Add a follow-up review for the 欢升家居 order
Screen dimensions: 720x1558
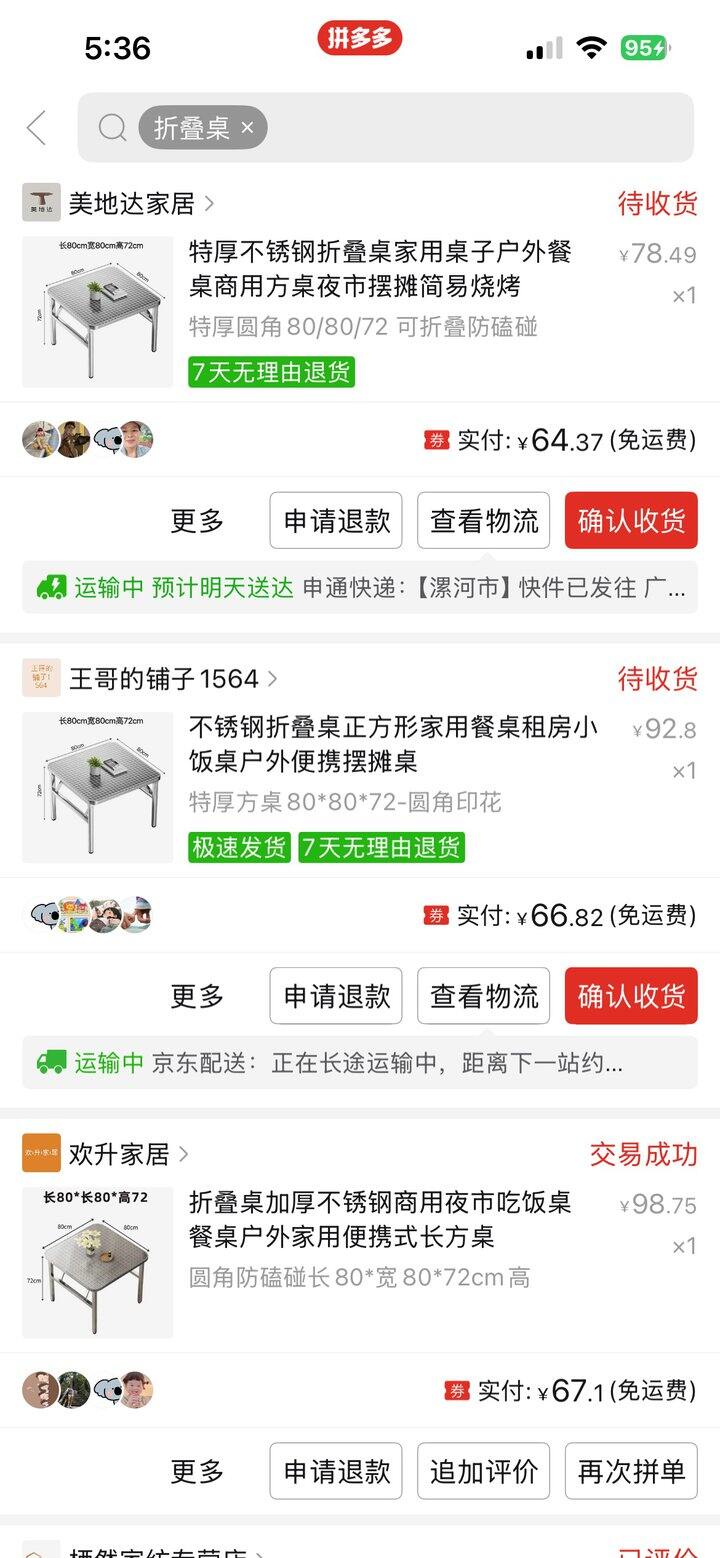(x=484, y=1471)
